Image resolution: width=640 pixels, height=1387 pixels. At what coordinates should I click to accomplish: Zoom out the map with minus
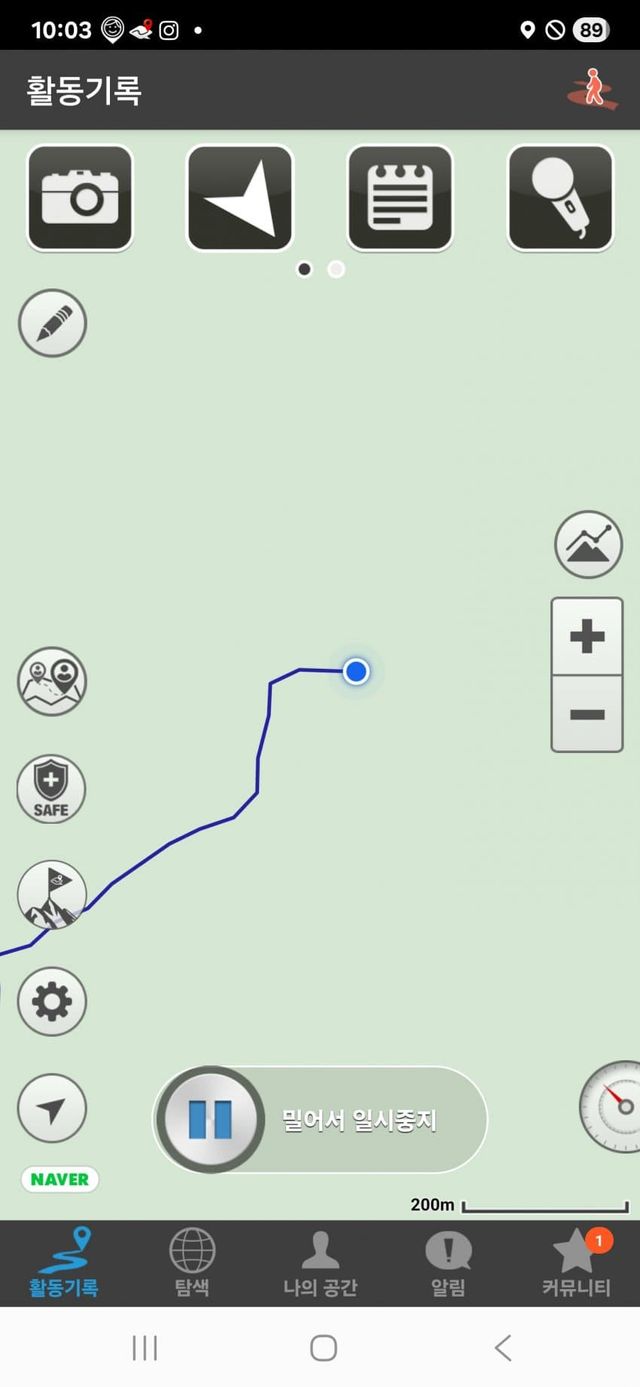587,714
